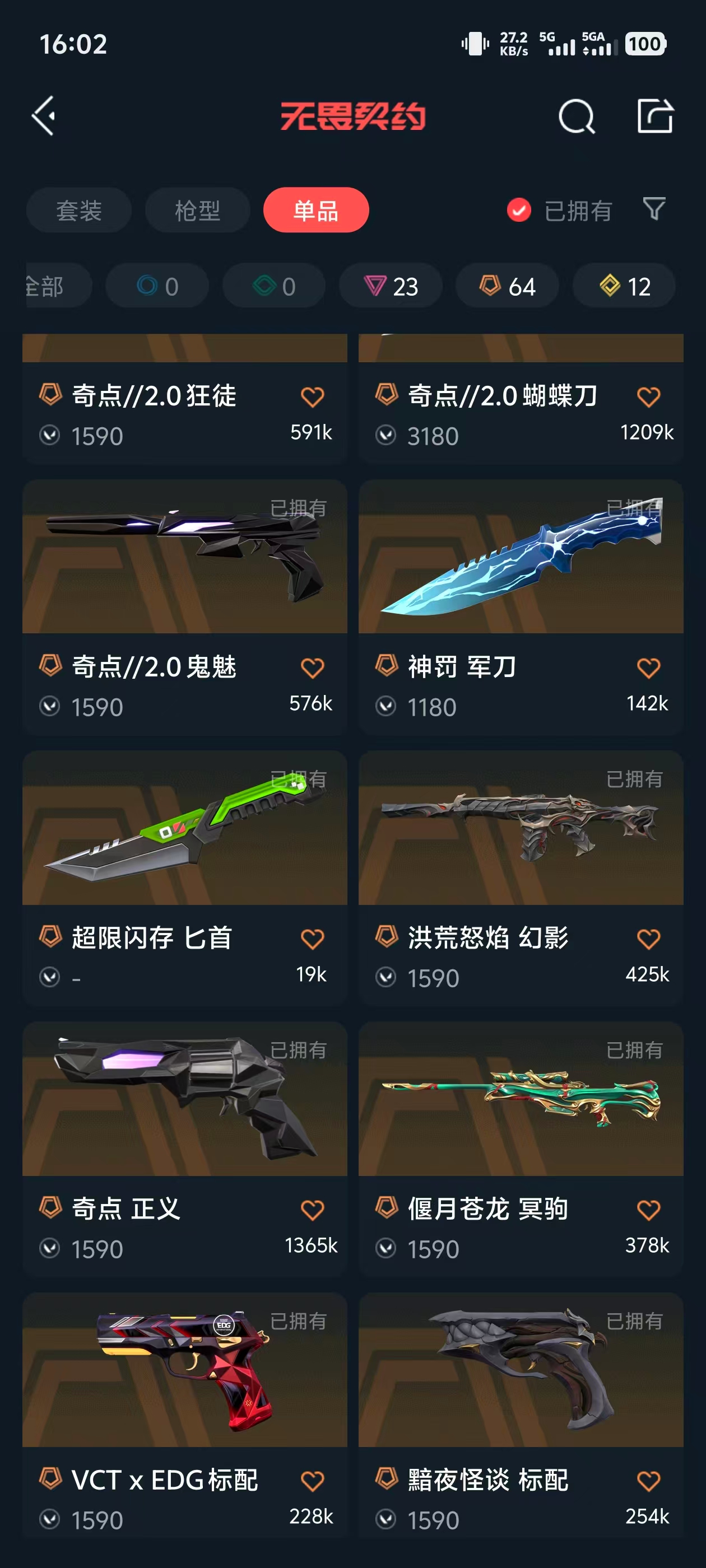Go back using the top-left arrow
The height and width of the screenshot is (1568, 706).
click(44, 116)
